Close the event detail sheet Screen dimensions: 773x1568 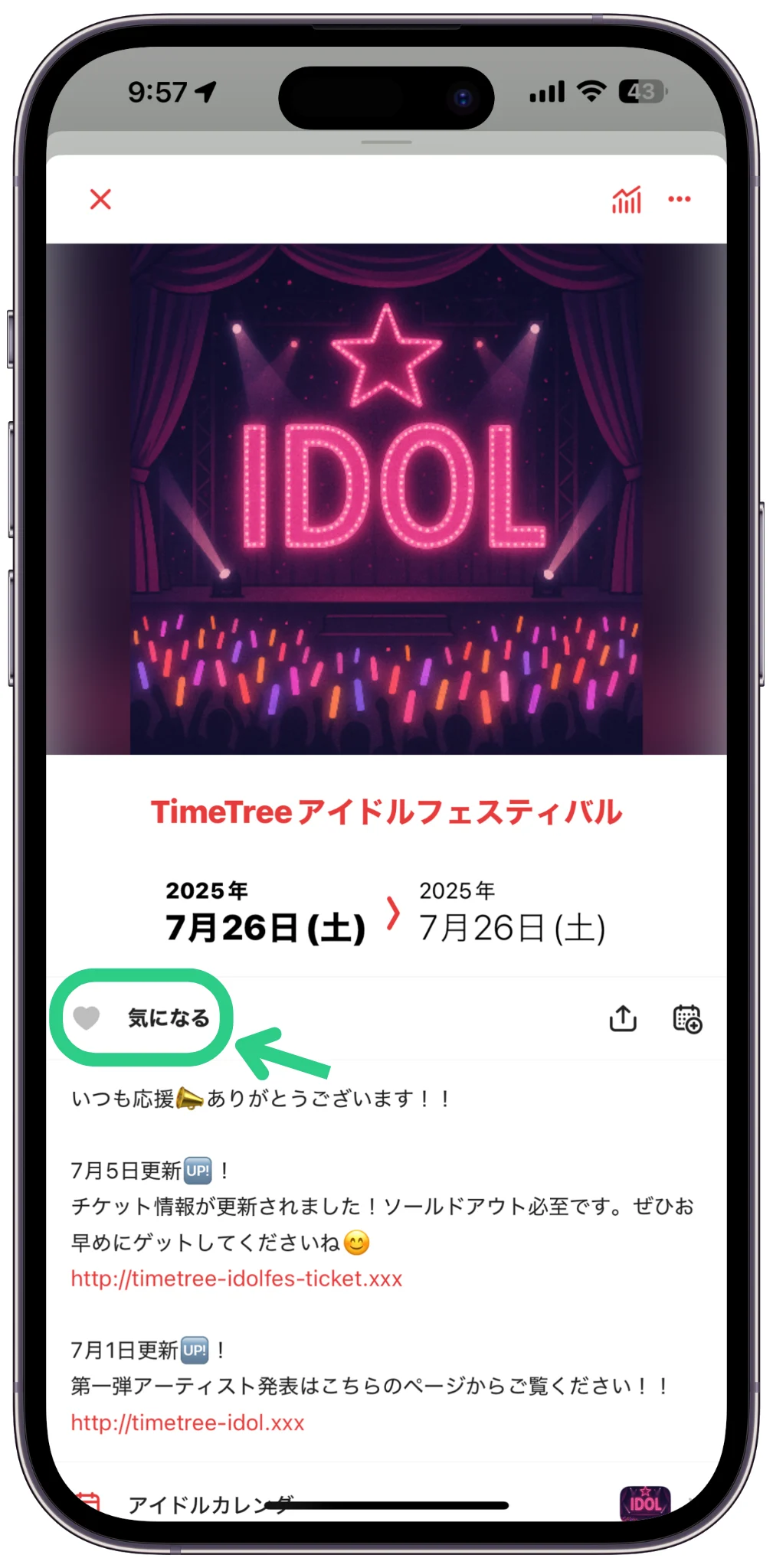(100, 199)
